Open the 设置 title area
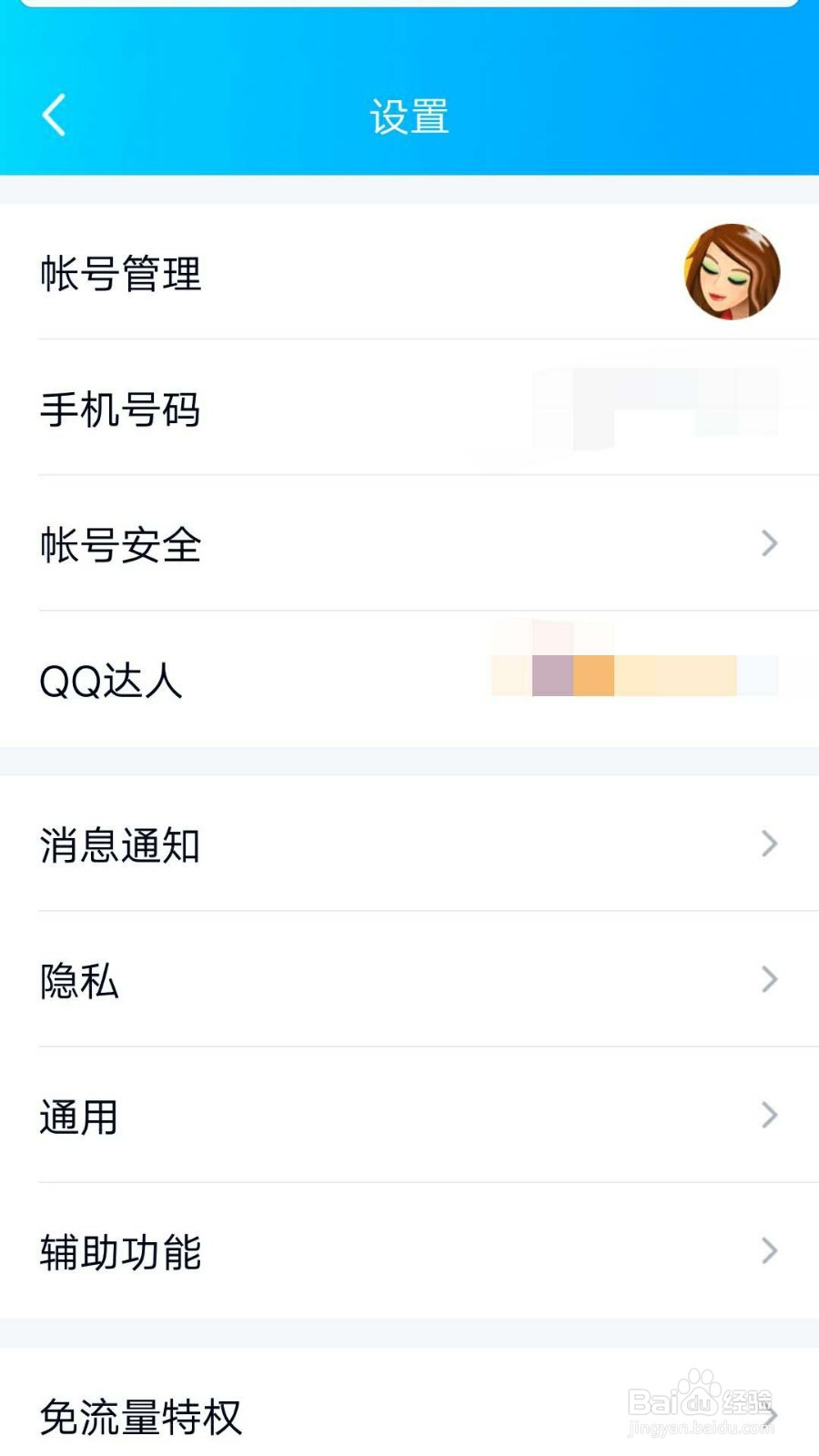The height and width of the screenshot is (1456, 819). [x=409, y=116]
